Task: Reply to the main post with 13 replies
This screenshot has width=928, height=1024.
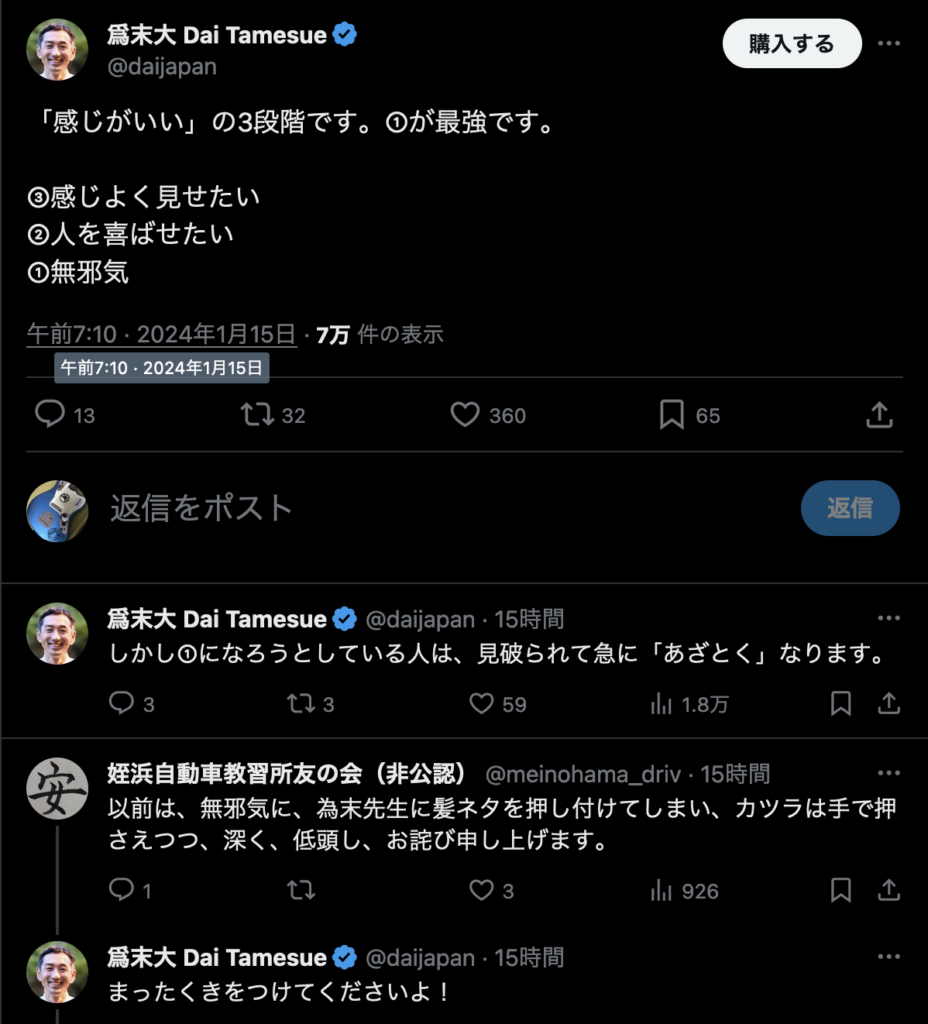Action: coord(50,415)
